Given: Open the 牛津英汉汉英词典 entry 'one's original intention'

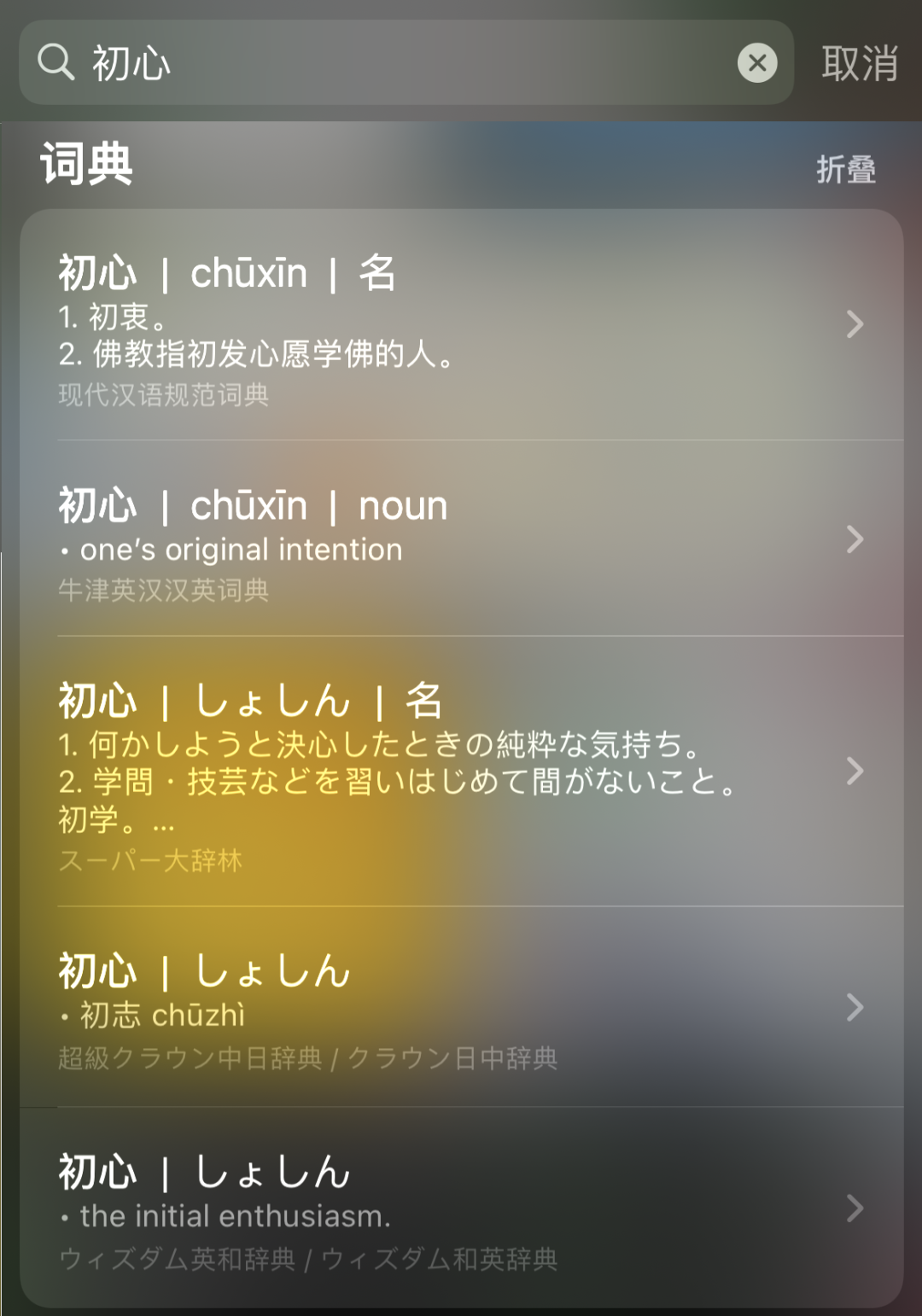Looking at the screenshot, I should (462, 539).
